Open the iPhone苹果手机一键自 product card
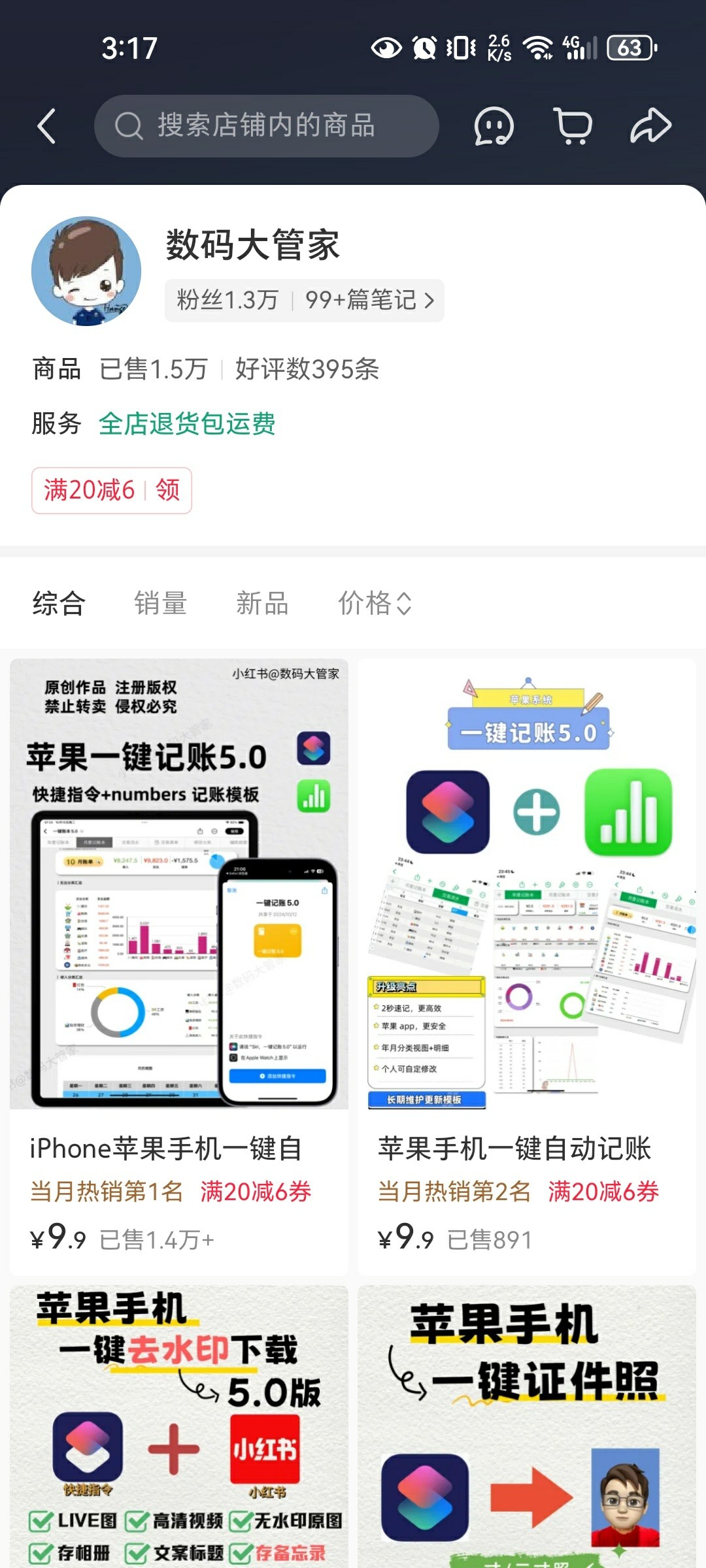This screenshot has width=706, height=1568. [179, 967]
